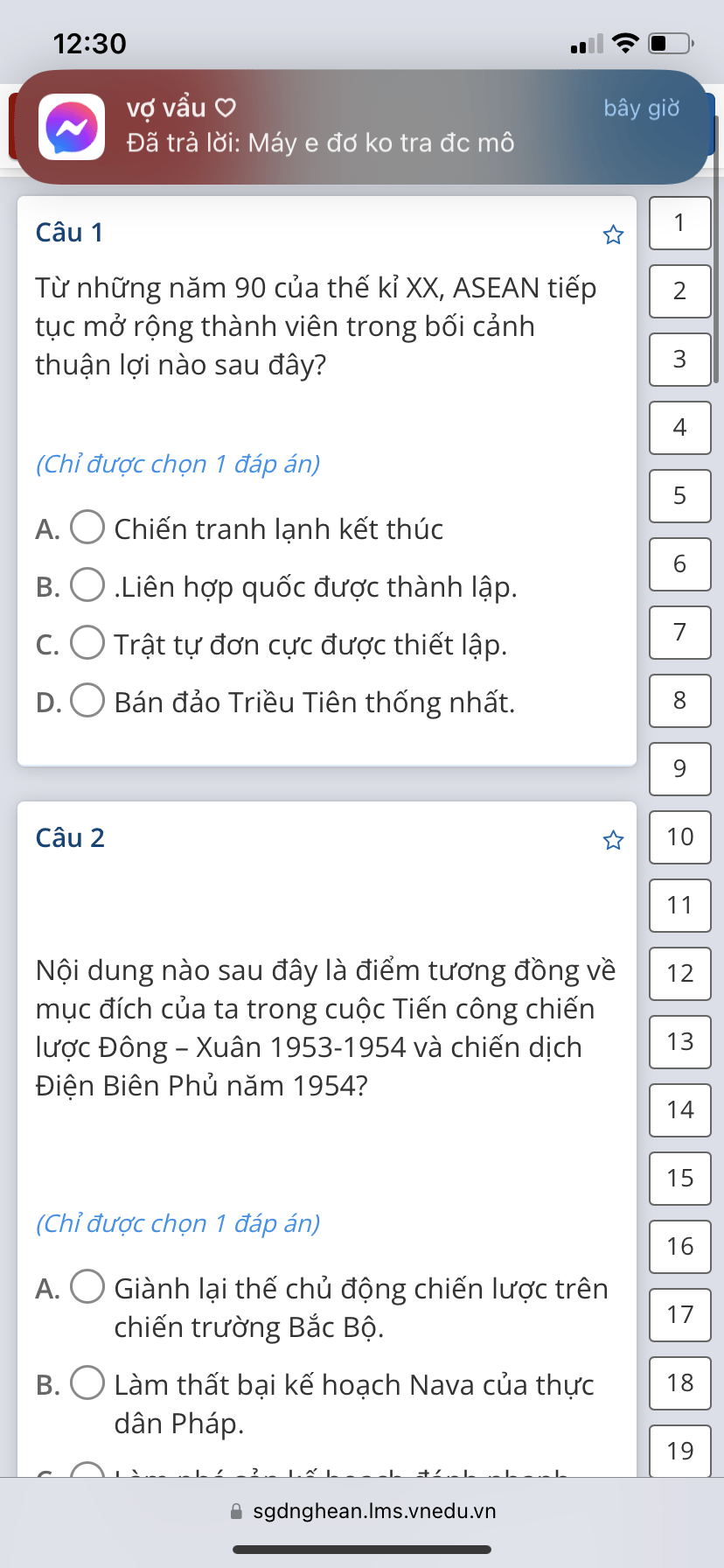Go to question 7
Viewport: 724px width, 1568px height.
point(679,633)
